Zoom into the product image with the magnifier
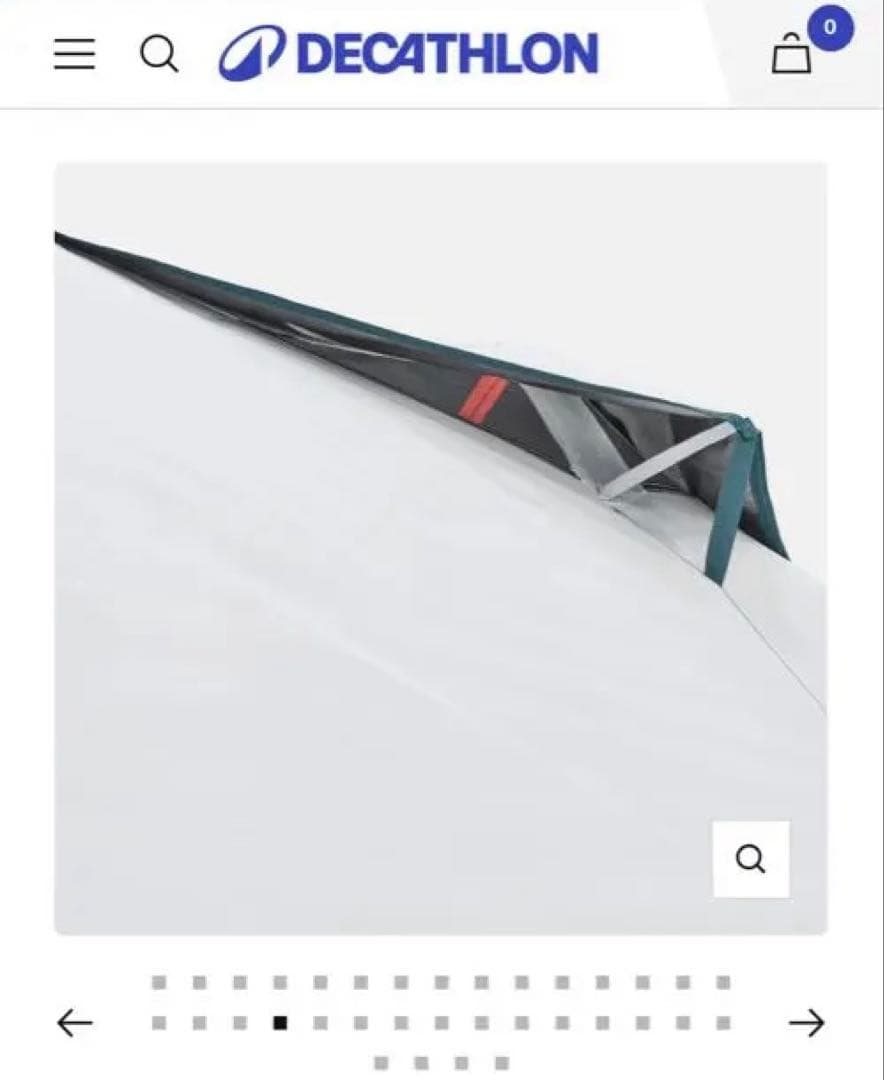 750,859
